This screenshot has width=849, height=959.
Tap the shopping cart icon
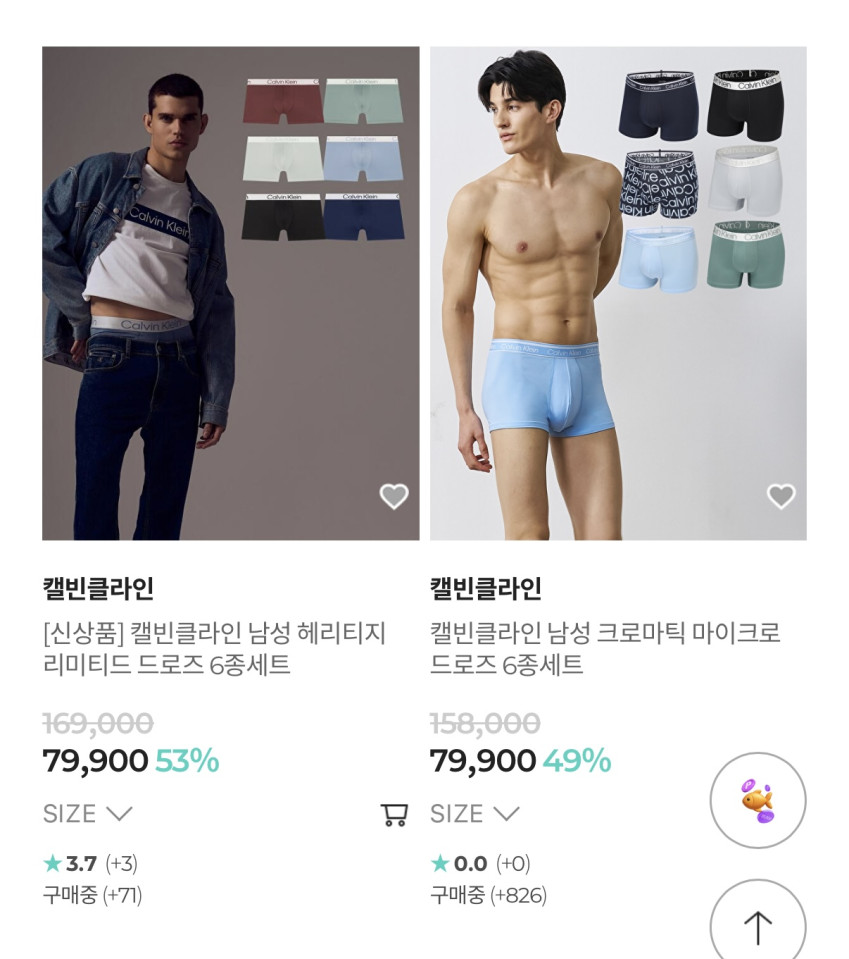coord(395,815)
